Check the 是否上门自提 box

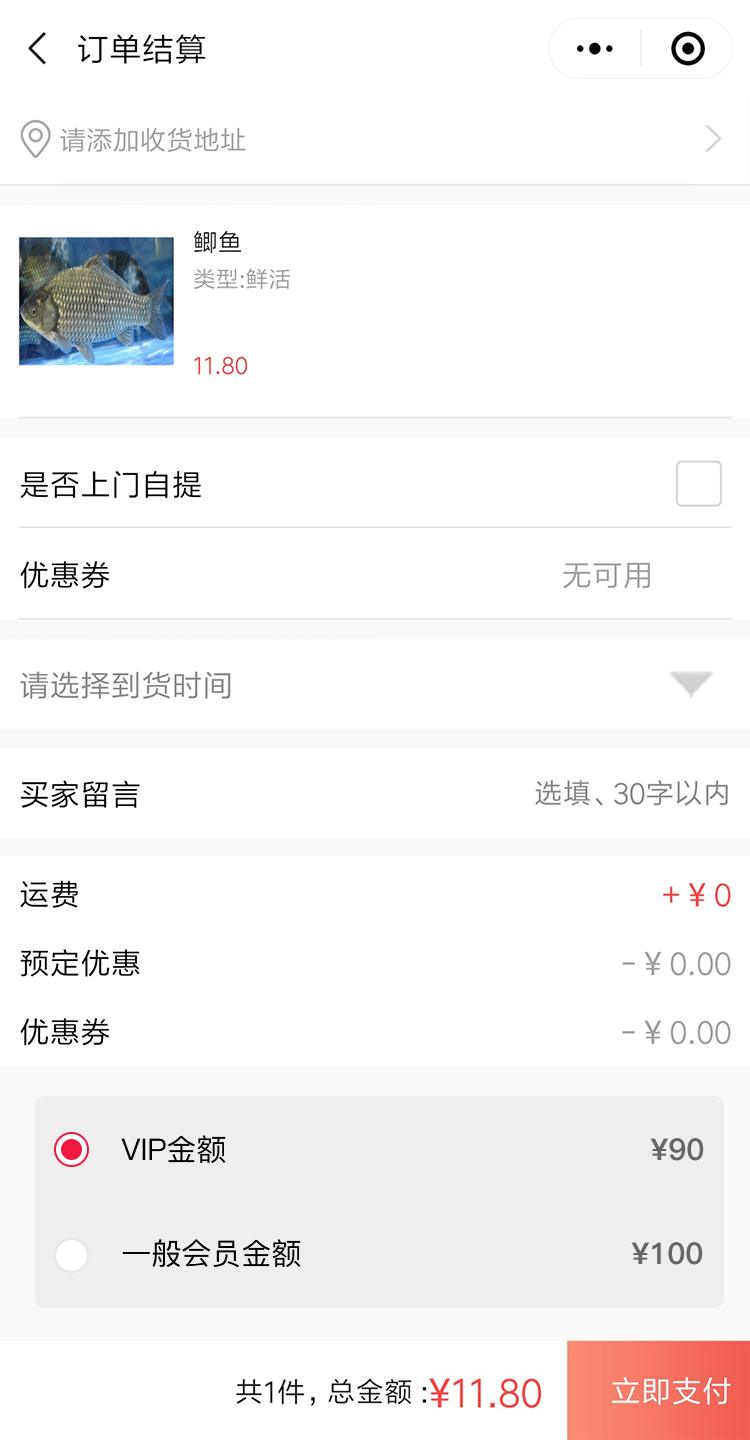[x=698, y=485]
